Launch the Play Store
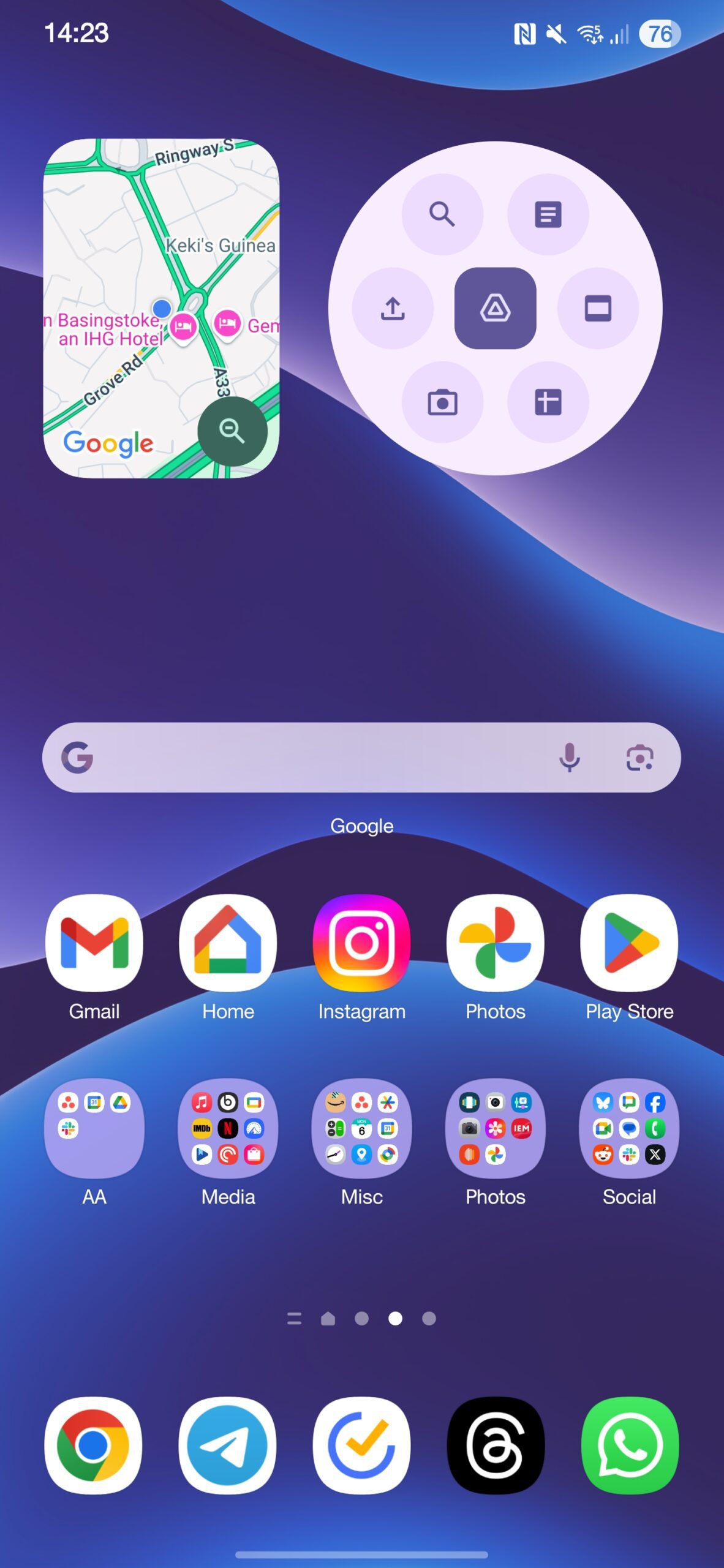Screen dimensions: 724x1568 629,943
